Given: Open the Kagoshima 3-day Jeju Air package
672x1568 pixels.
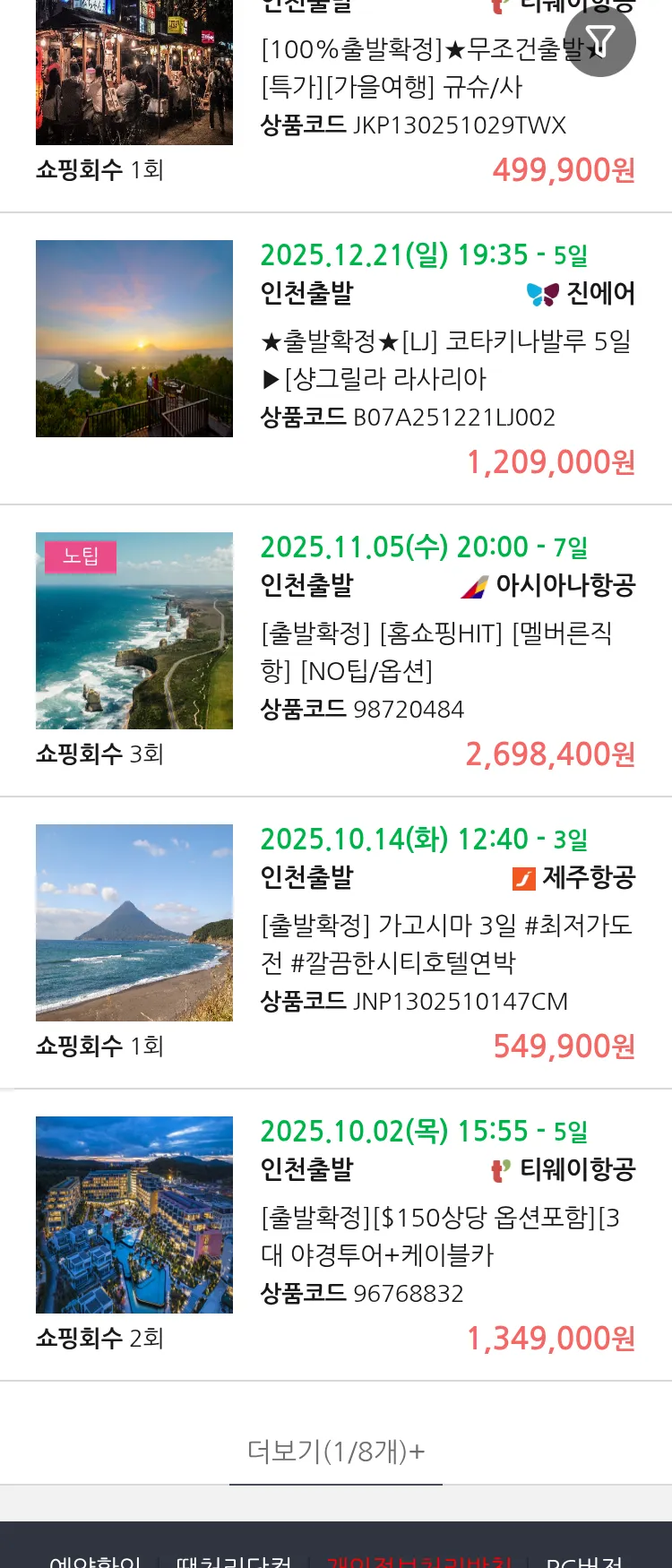Looking at the screenshot, I should pyautogui.click(x=445, y=943).
